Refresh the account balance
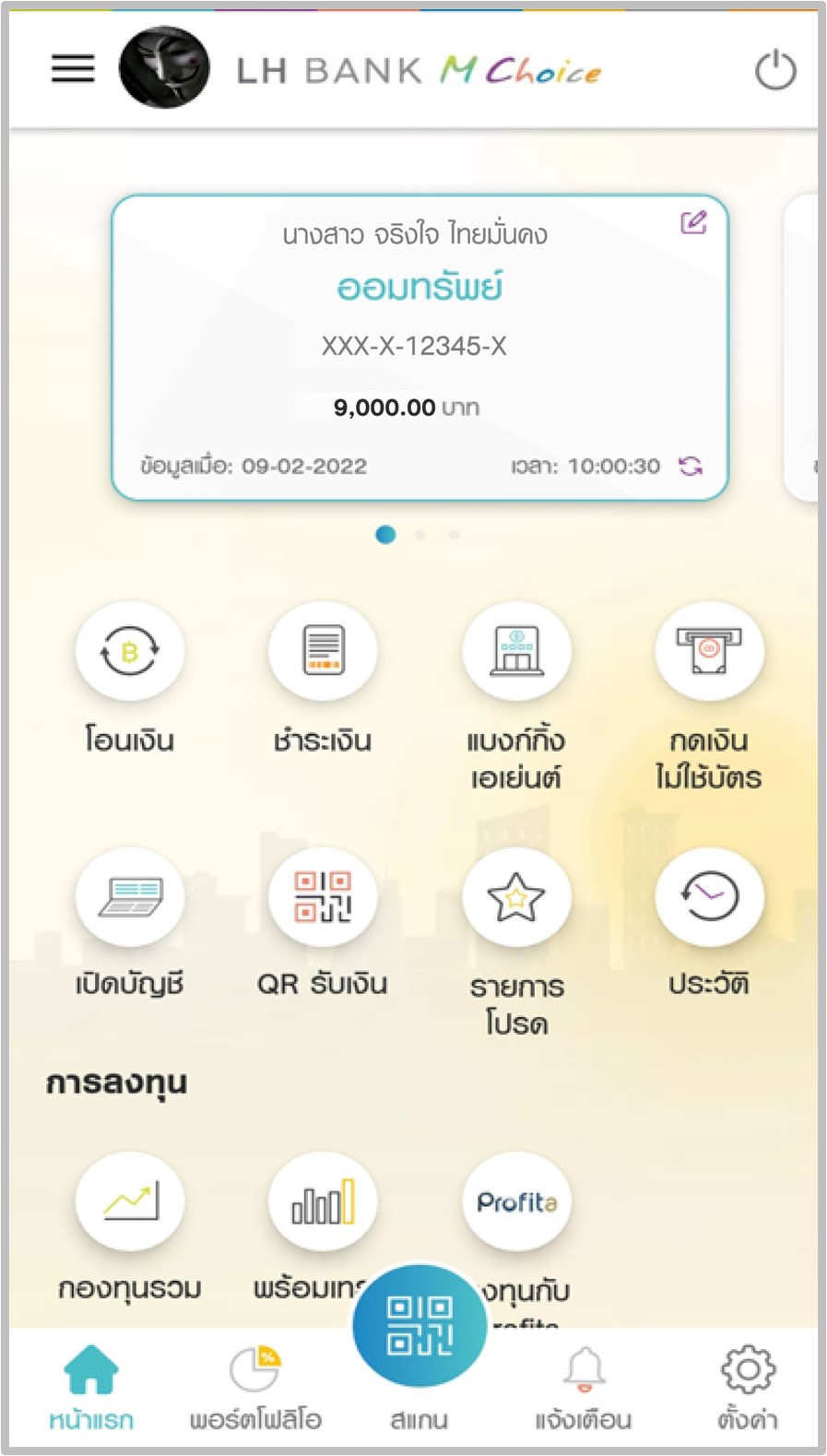This screenshot has width=827, height=1456. (691, 466)
